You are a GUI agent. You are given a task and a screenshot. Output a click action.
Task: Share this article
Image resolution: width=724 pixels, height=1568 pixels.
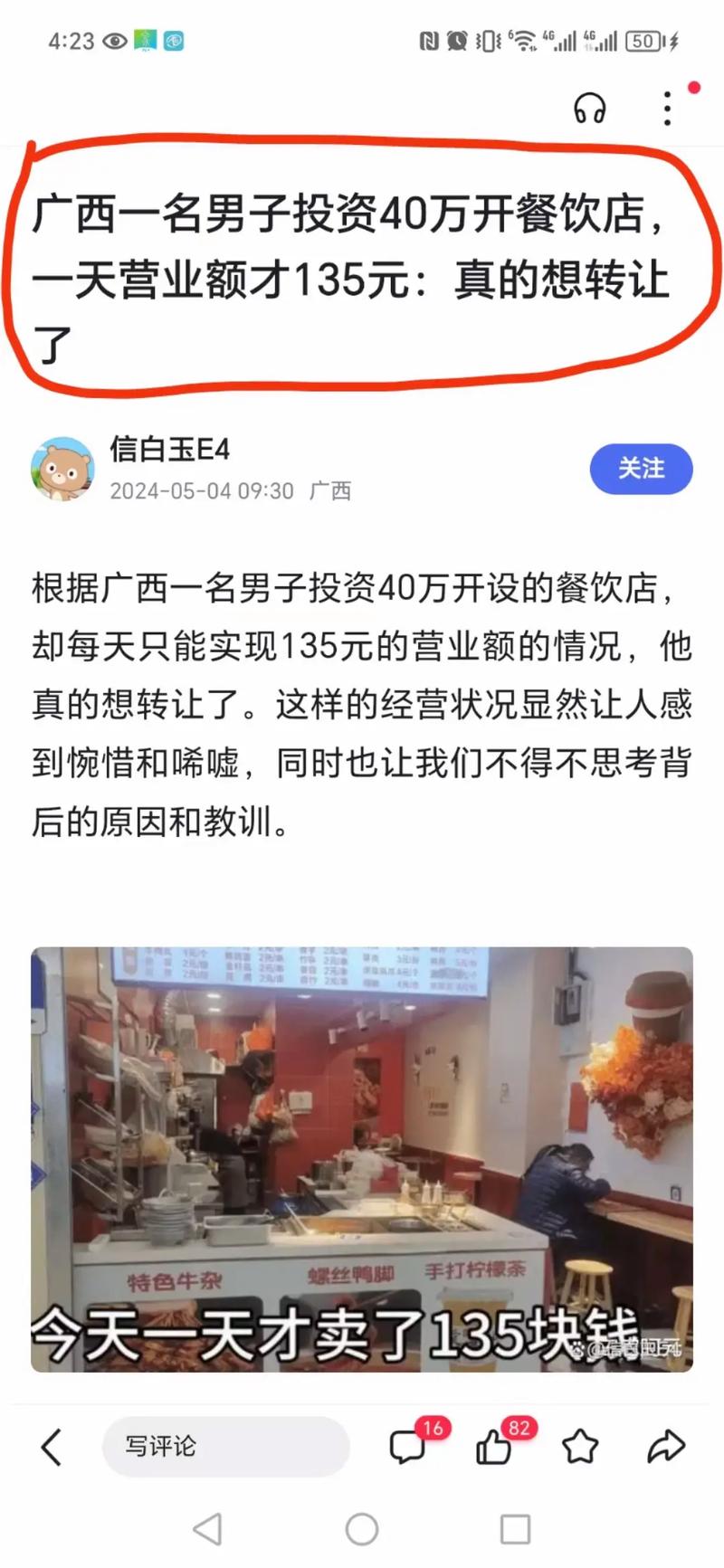click(x=665, y=1447)
